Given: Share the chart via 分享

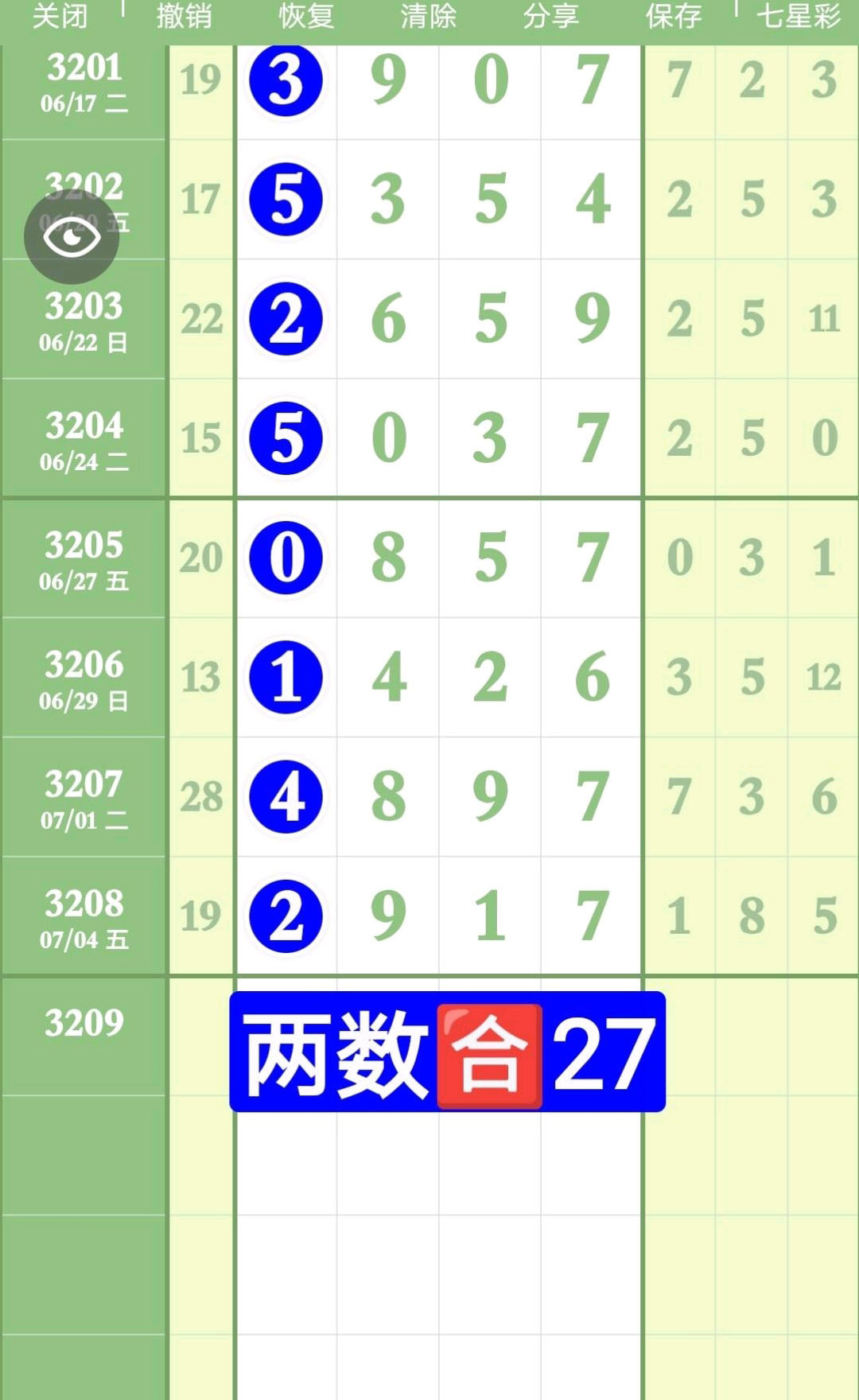Looking at the screenshot, I should (550, 16).
